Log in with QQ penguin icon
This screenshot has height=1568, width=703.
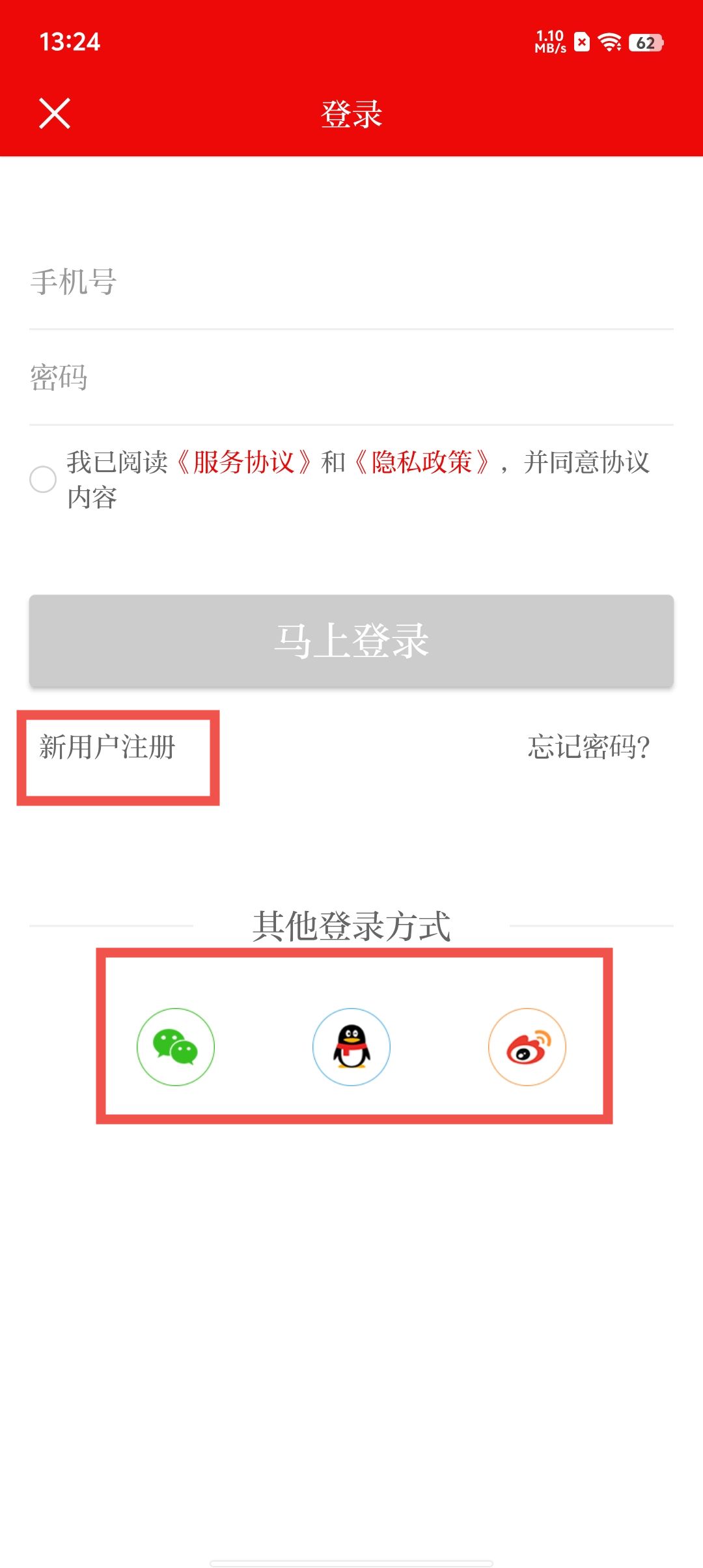(351, 1047)
